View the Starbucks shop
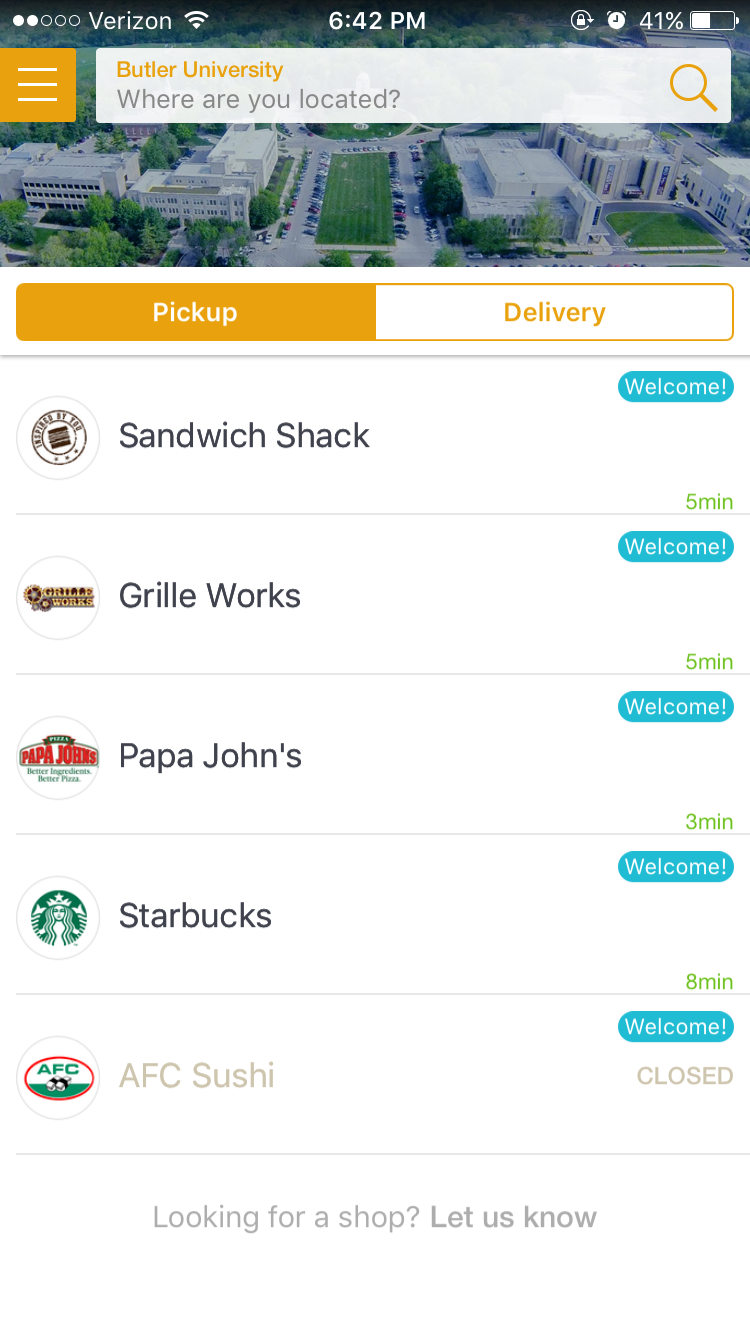This screenshot has width=750, height=1334. coord(195,916)
